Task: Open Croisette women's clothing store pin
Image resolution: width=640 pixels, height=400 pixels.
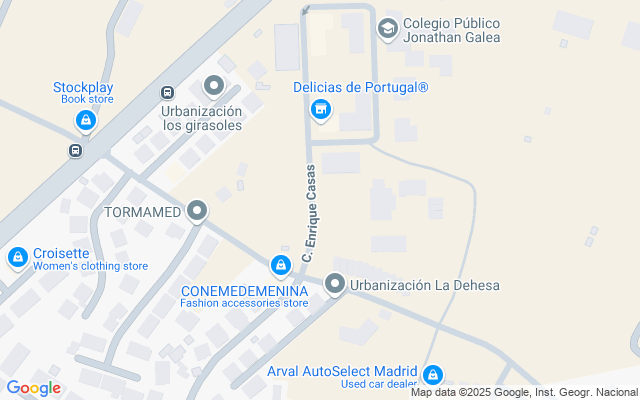Action: 17,258
